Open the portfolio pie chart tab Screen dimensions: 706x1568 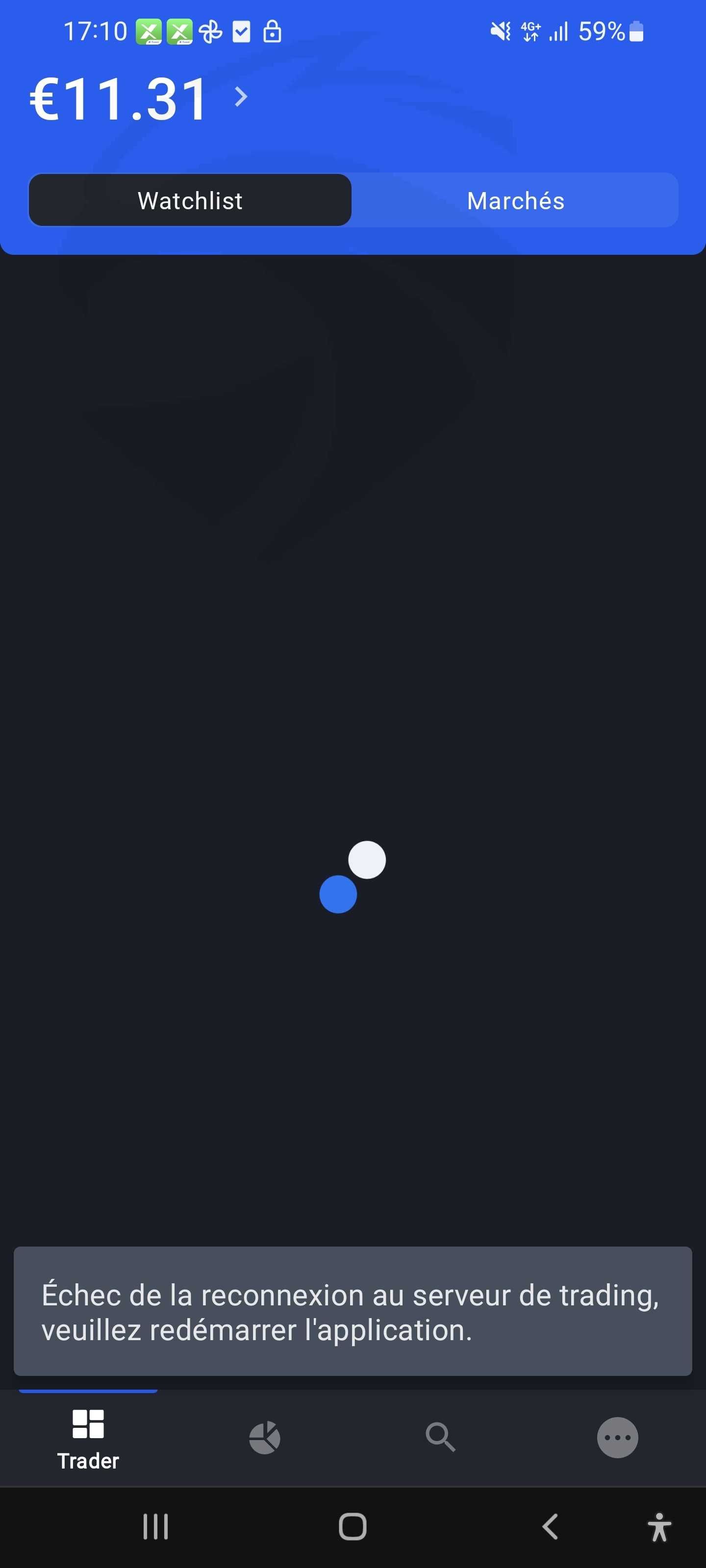click(x=264, y=1438)
